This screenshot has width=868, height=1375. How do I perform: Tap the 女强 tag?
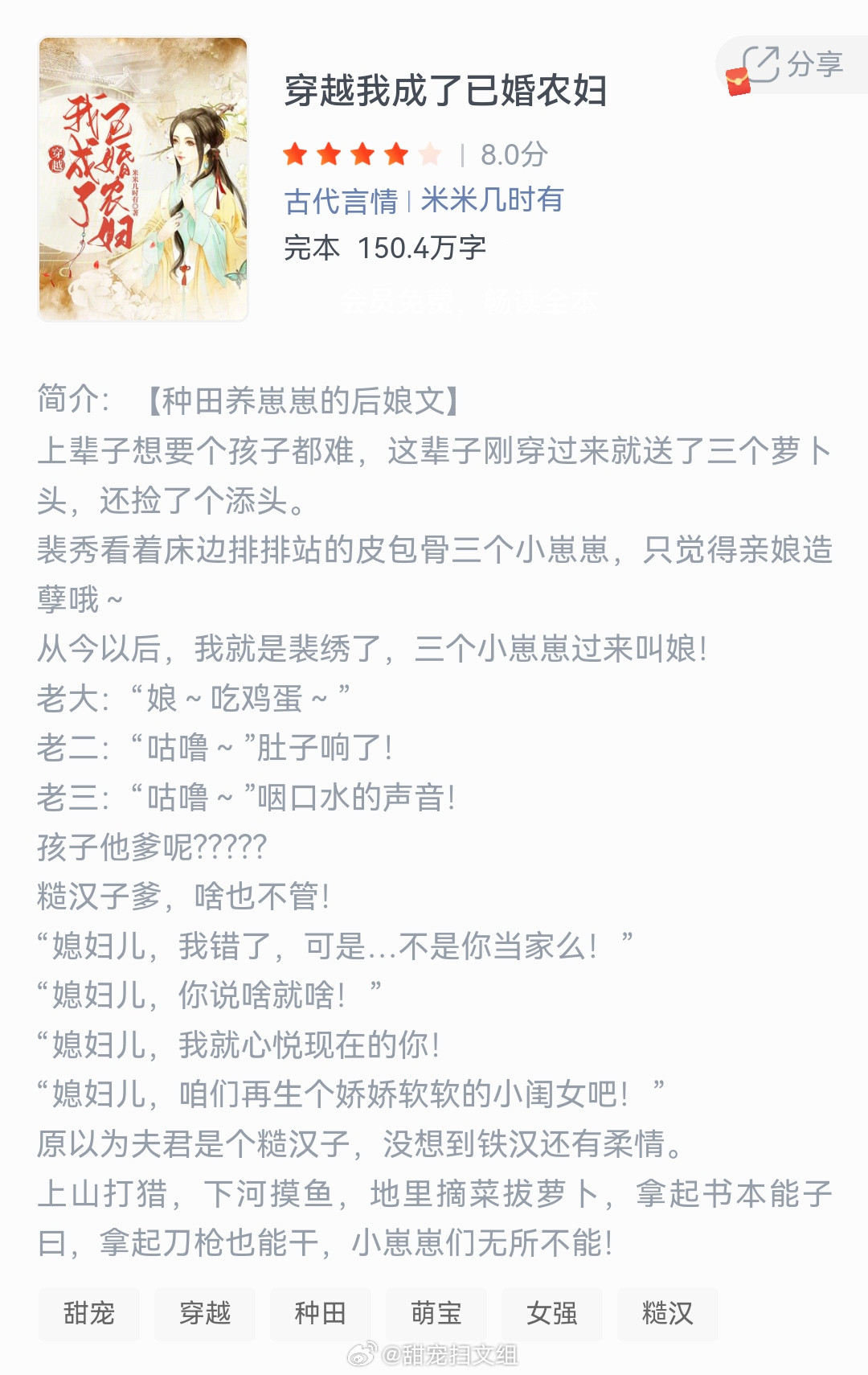click(551, 1314)
